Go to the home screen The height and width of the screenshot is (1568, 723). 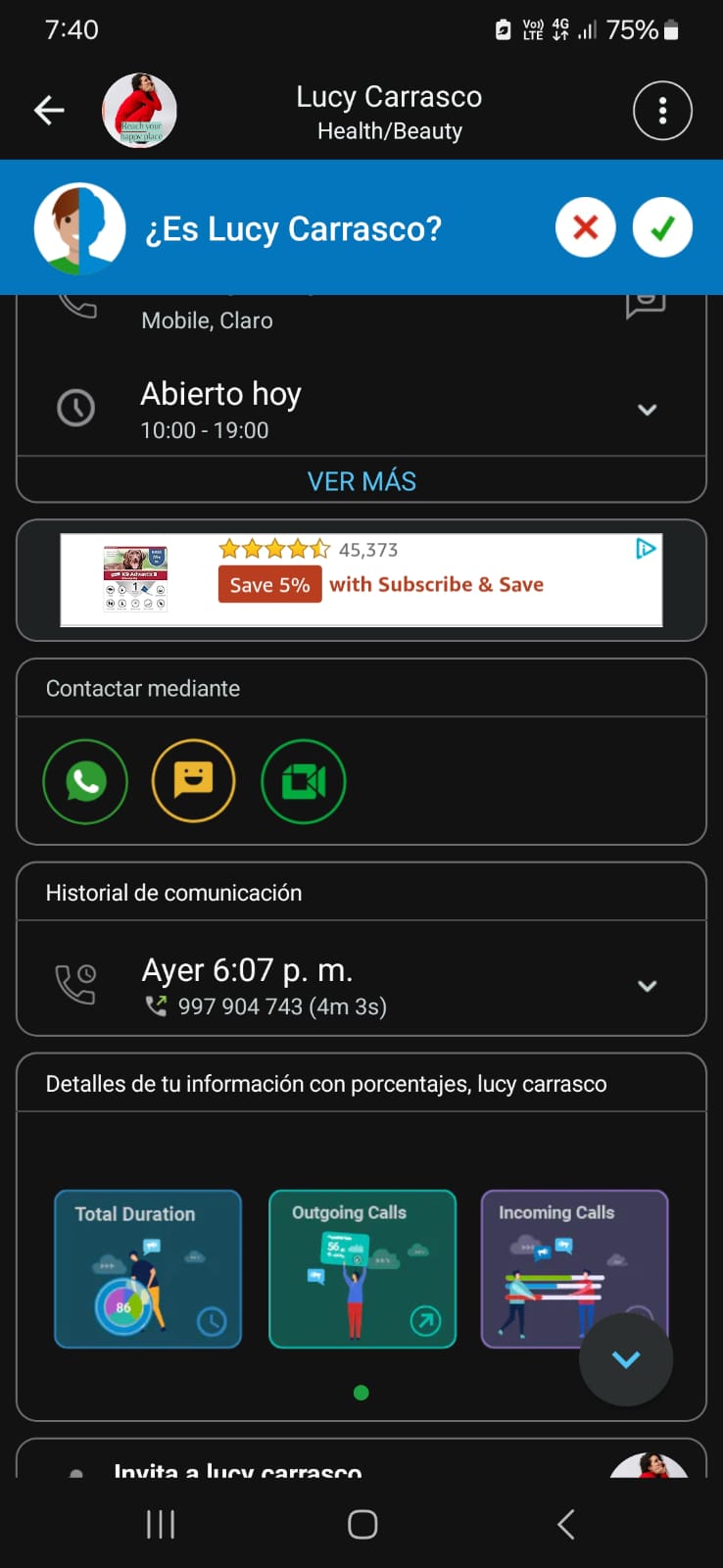click(362, 1524)
